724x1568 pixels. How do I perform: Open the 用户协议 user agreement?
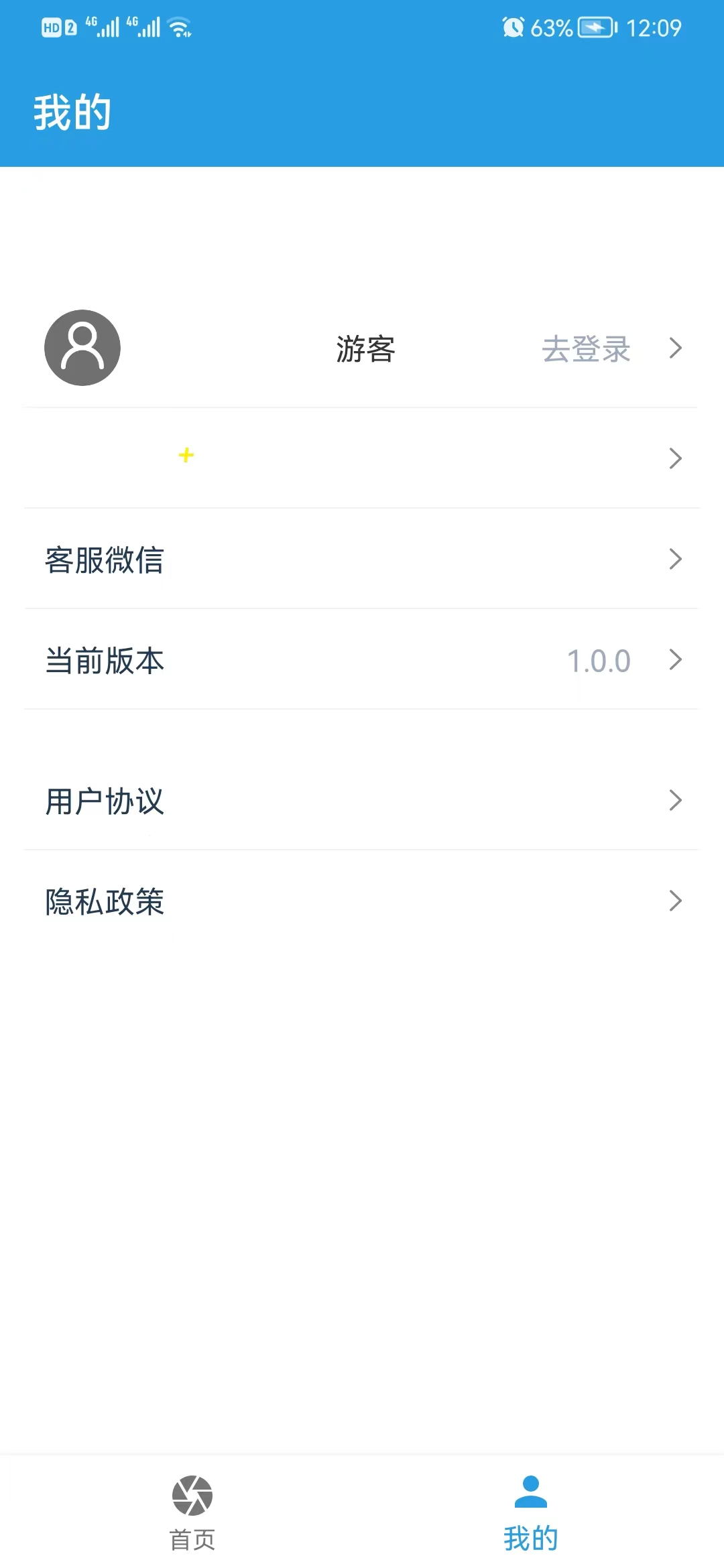pos(362,801)
